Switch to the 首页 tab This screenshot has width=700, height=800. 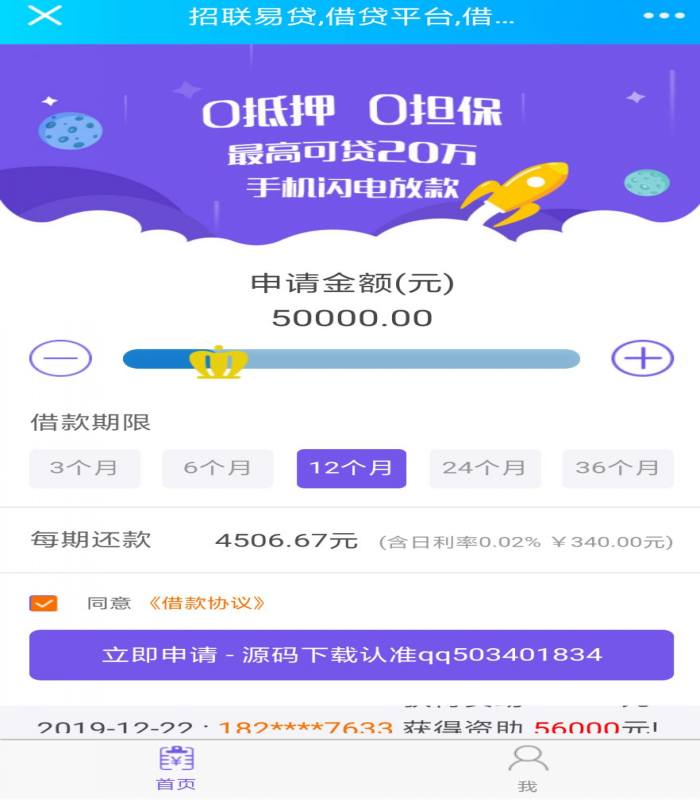click(x=175, y=768)
